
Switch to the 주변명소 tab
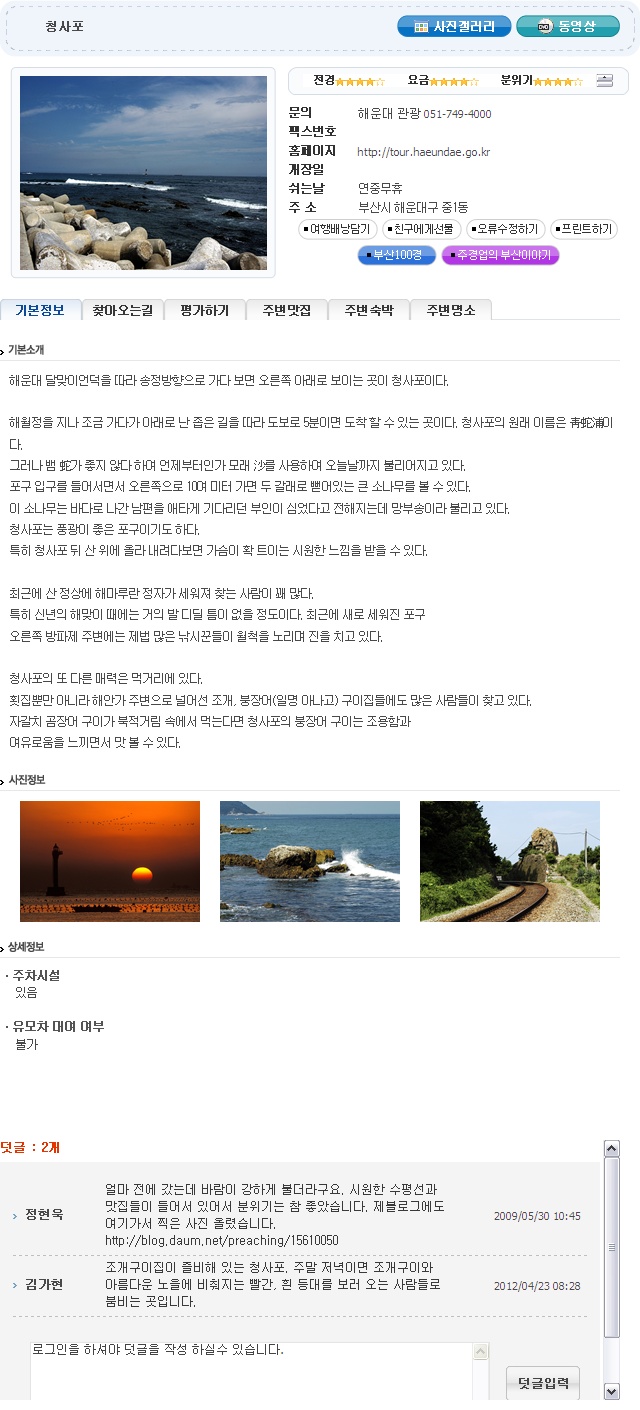pyautogui.click(x=450, y=310)
